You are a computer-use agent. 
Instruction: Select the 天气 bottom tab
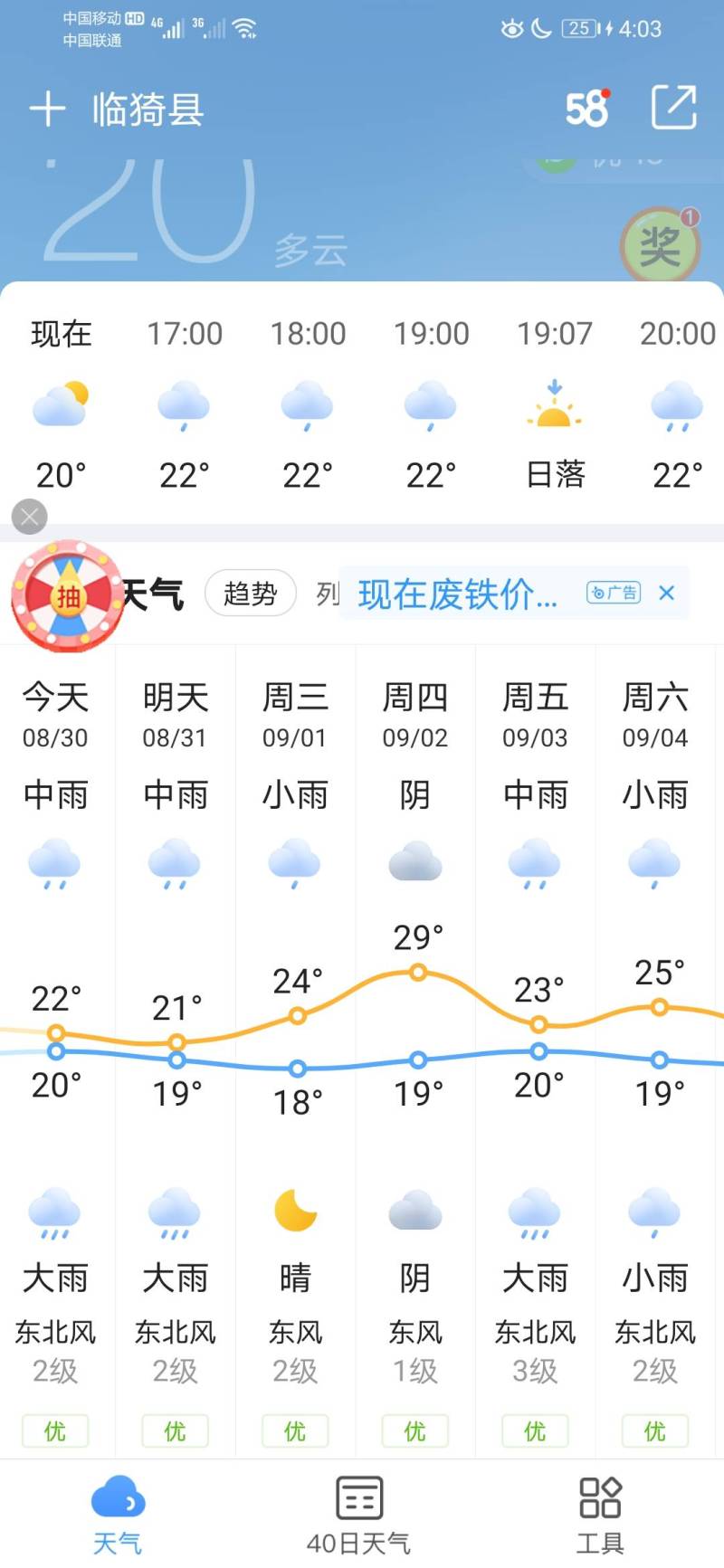point(118,1515)
